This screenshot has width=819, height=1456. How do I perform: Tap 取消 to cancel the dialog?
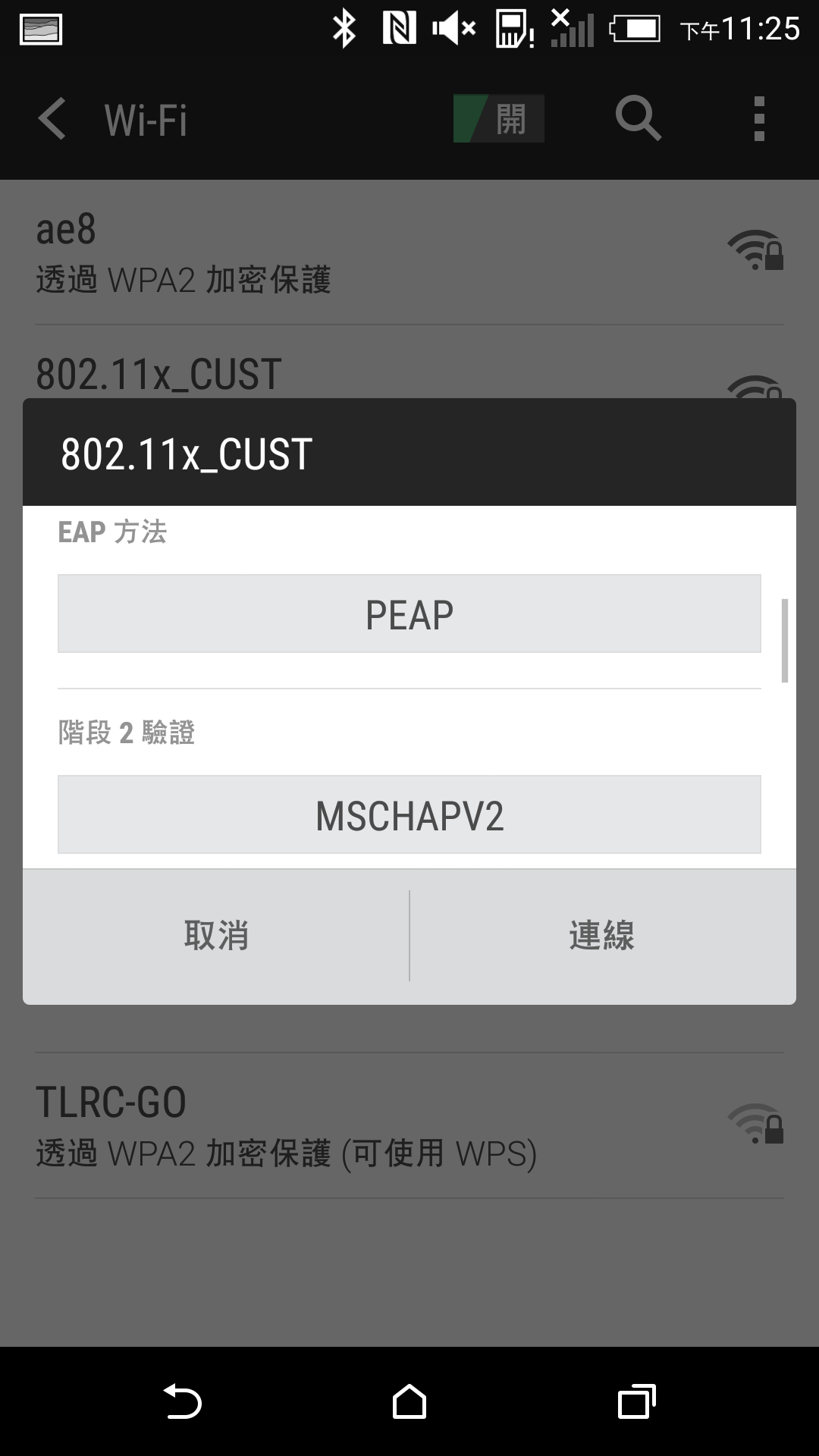[x=216, y=936]
